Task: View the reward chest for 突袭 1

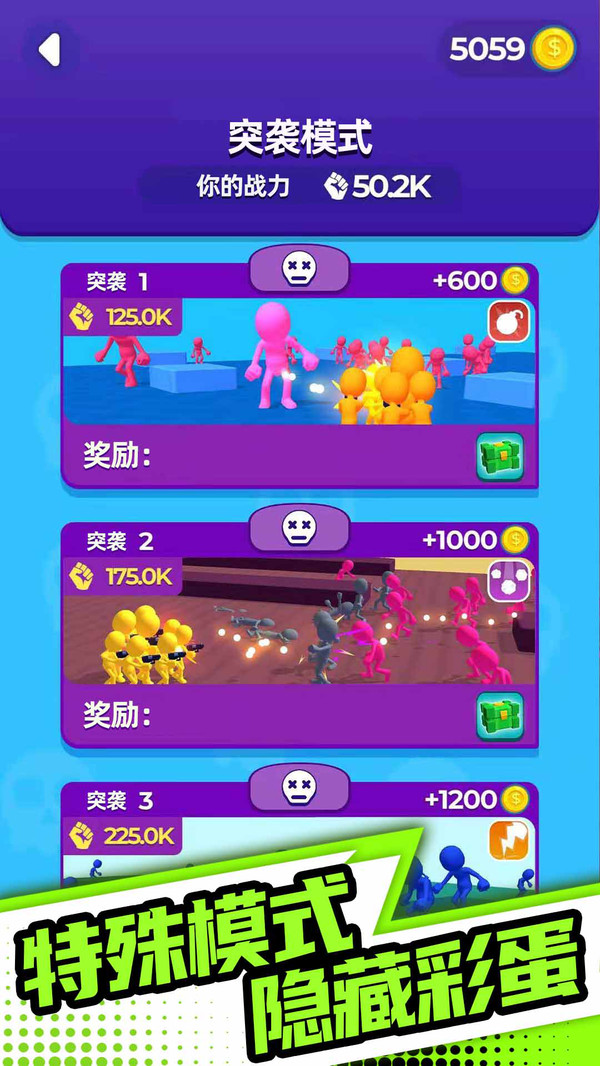Action: point(499,457)
